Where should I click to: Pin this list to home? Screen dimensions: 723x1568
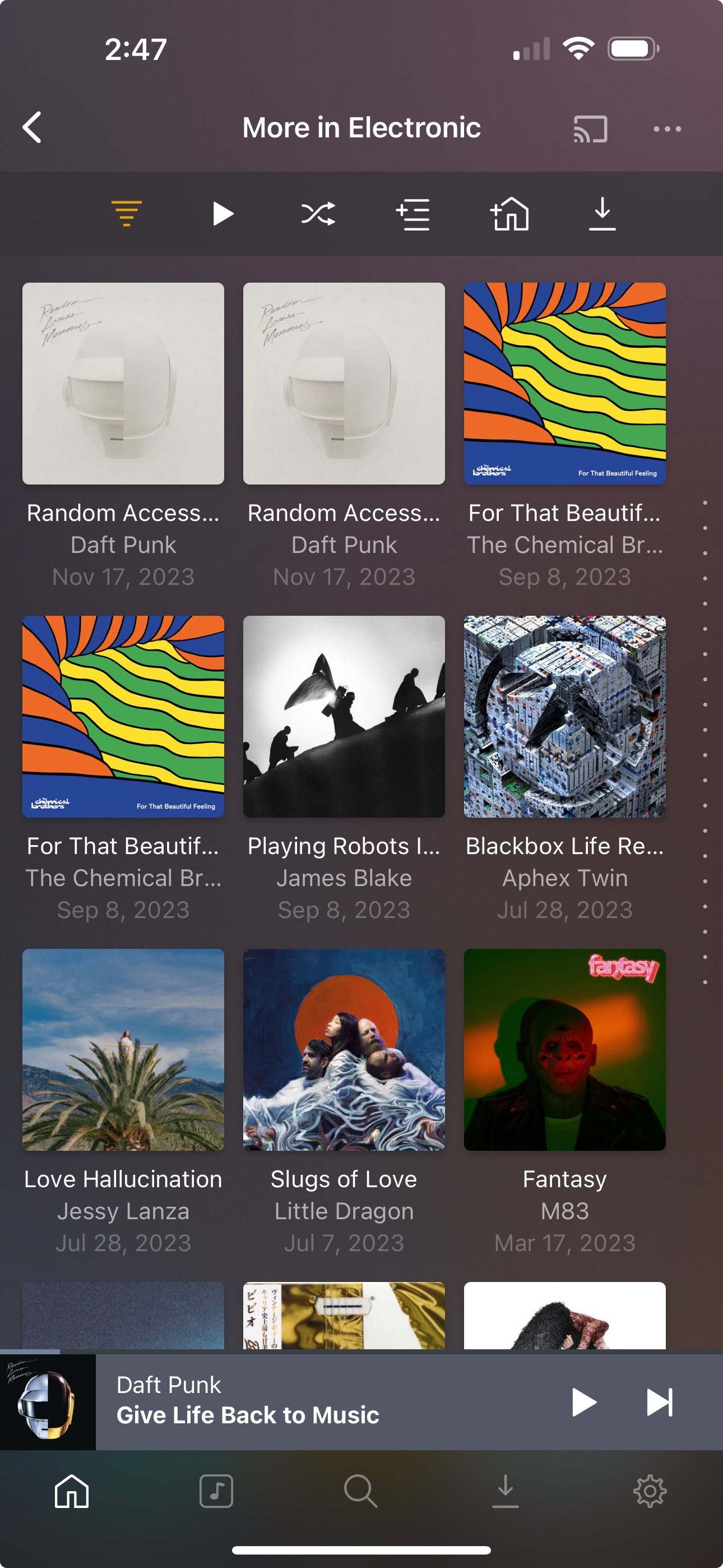tap(509, 214)
